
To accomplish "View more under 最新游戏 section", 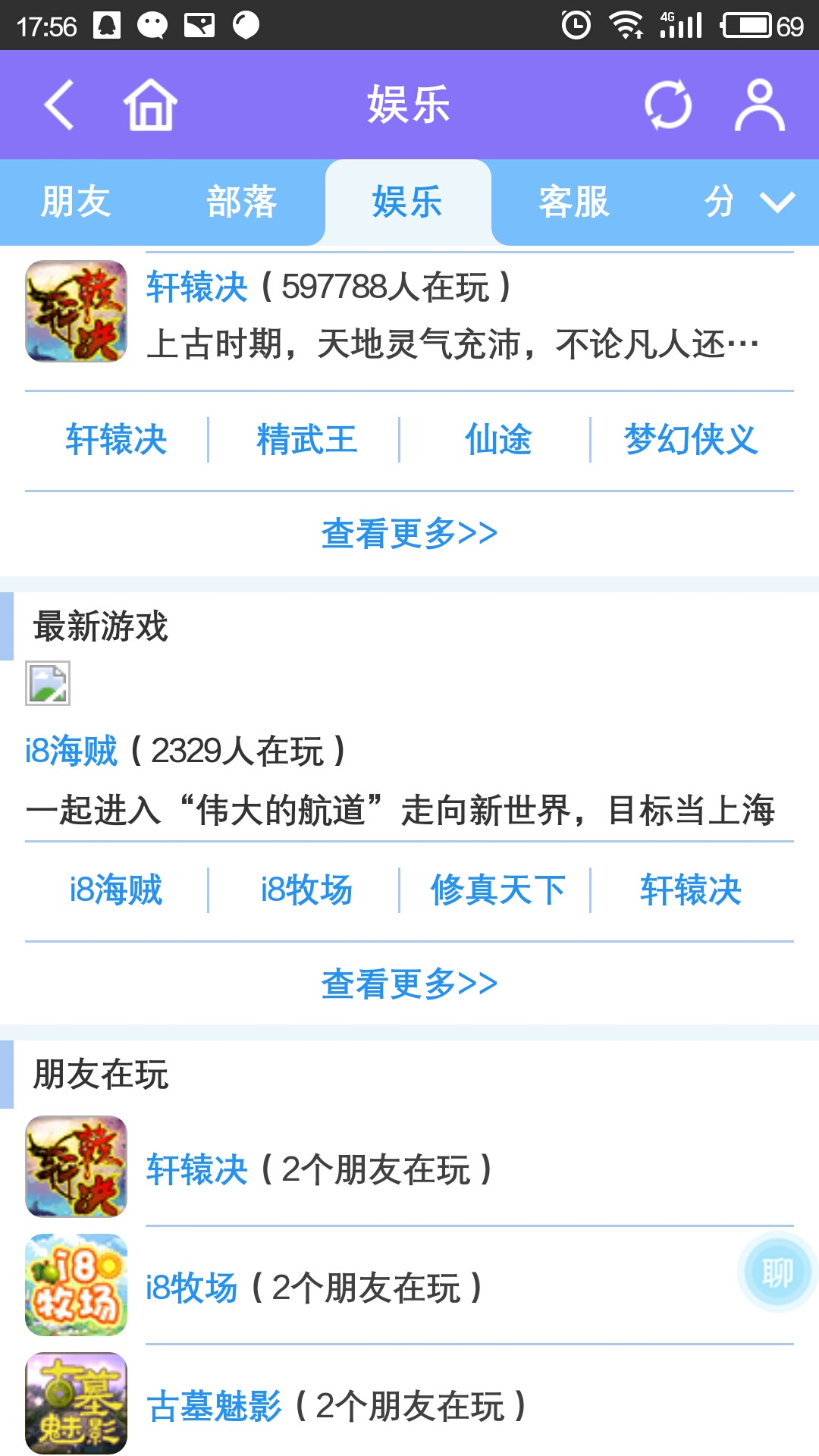I will coord(409,984).
